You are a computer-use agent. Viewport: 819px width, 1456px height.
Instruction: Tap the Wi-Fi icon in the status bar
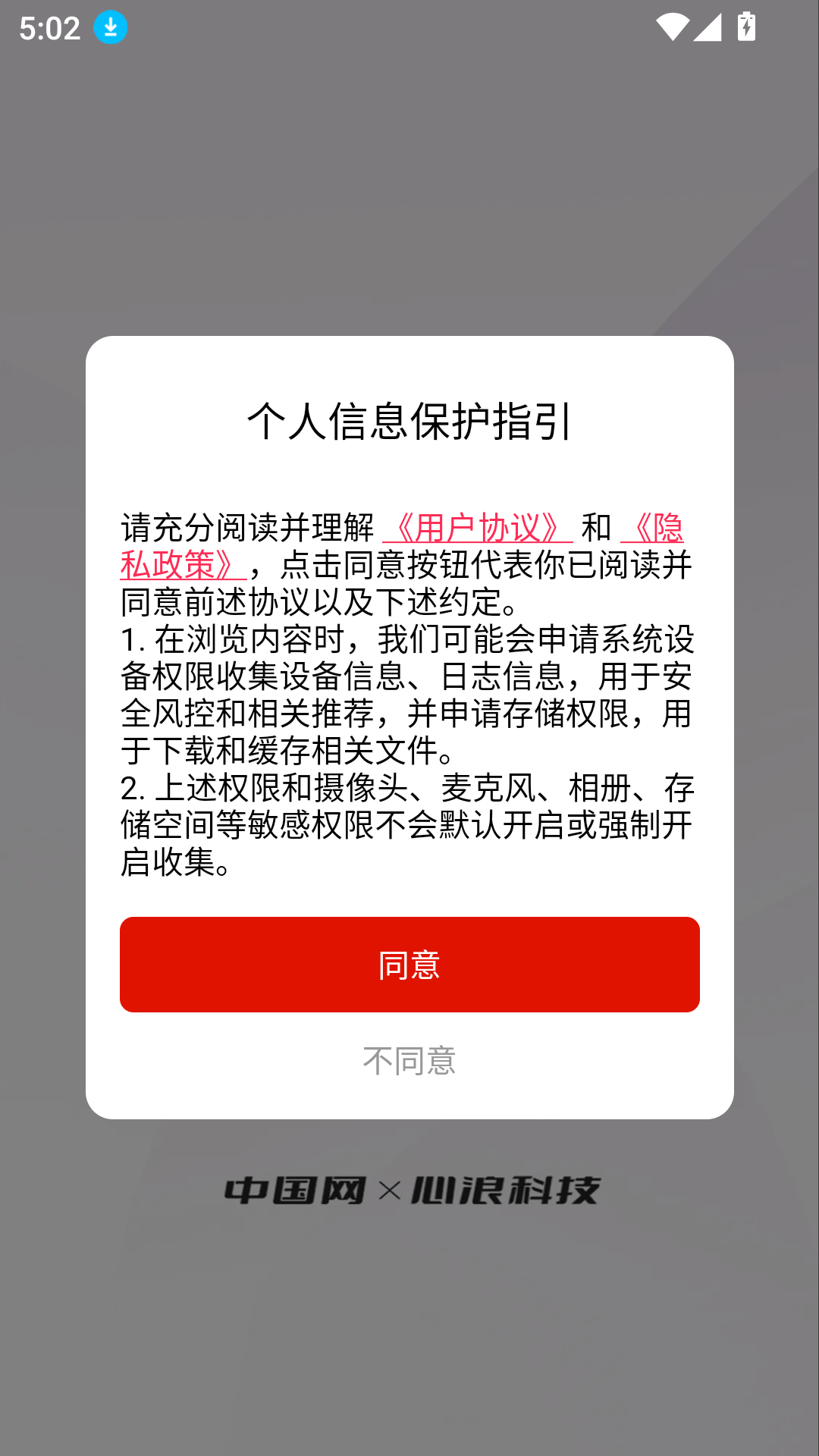[x=673, y=25]
